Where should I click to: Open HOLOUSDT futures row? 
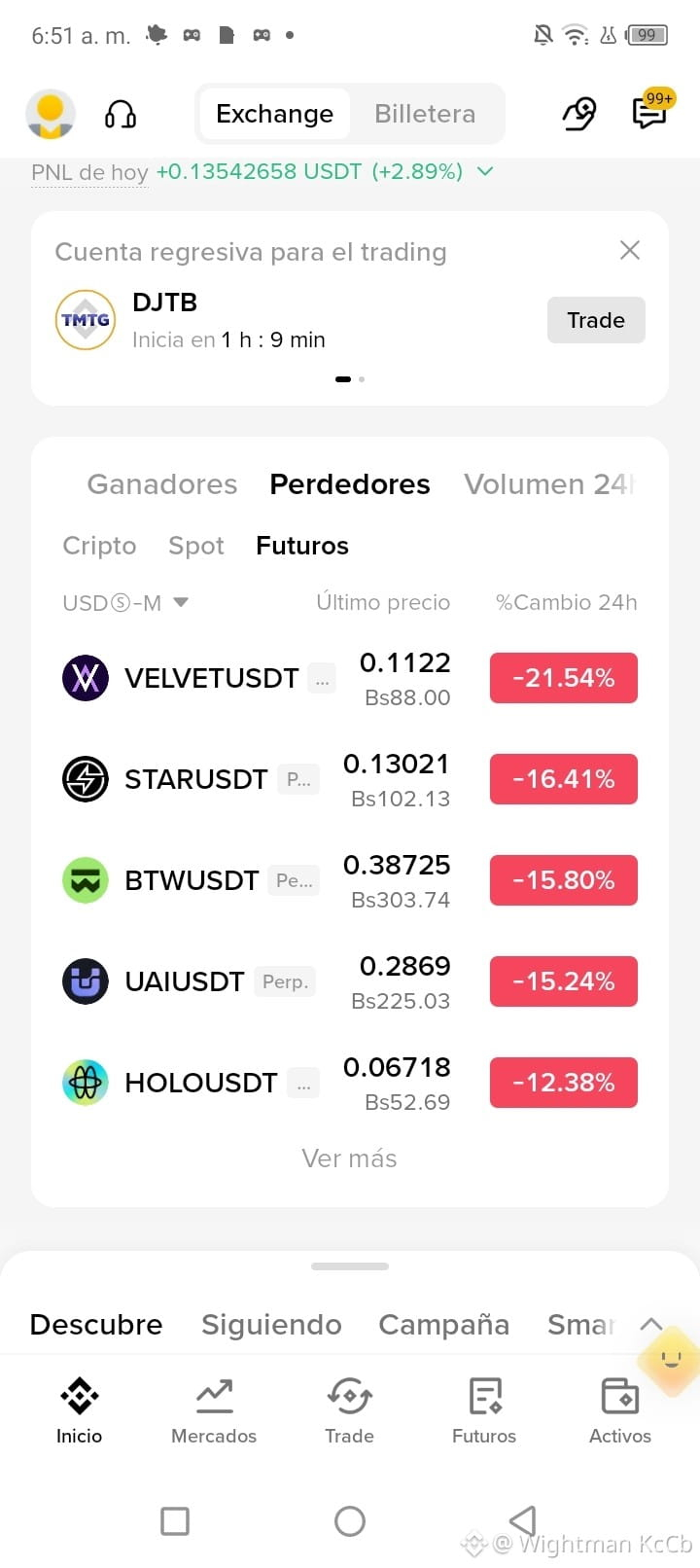point(350,1083)
